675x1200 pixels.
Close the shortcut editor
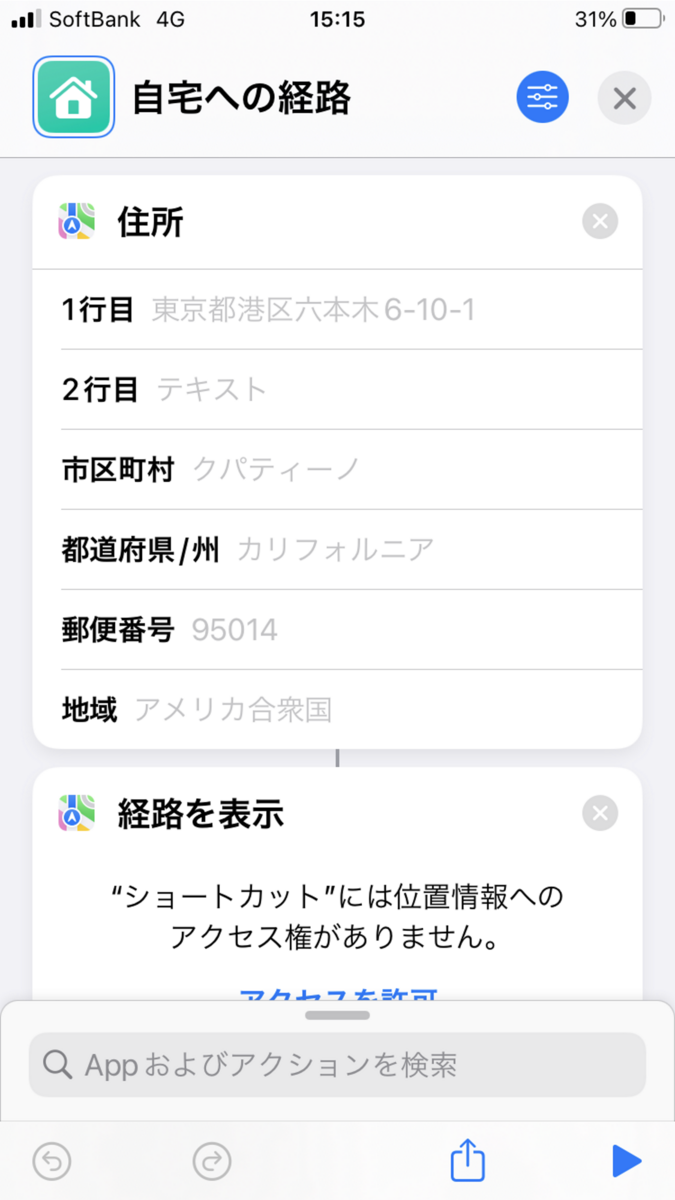[624, 98]
